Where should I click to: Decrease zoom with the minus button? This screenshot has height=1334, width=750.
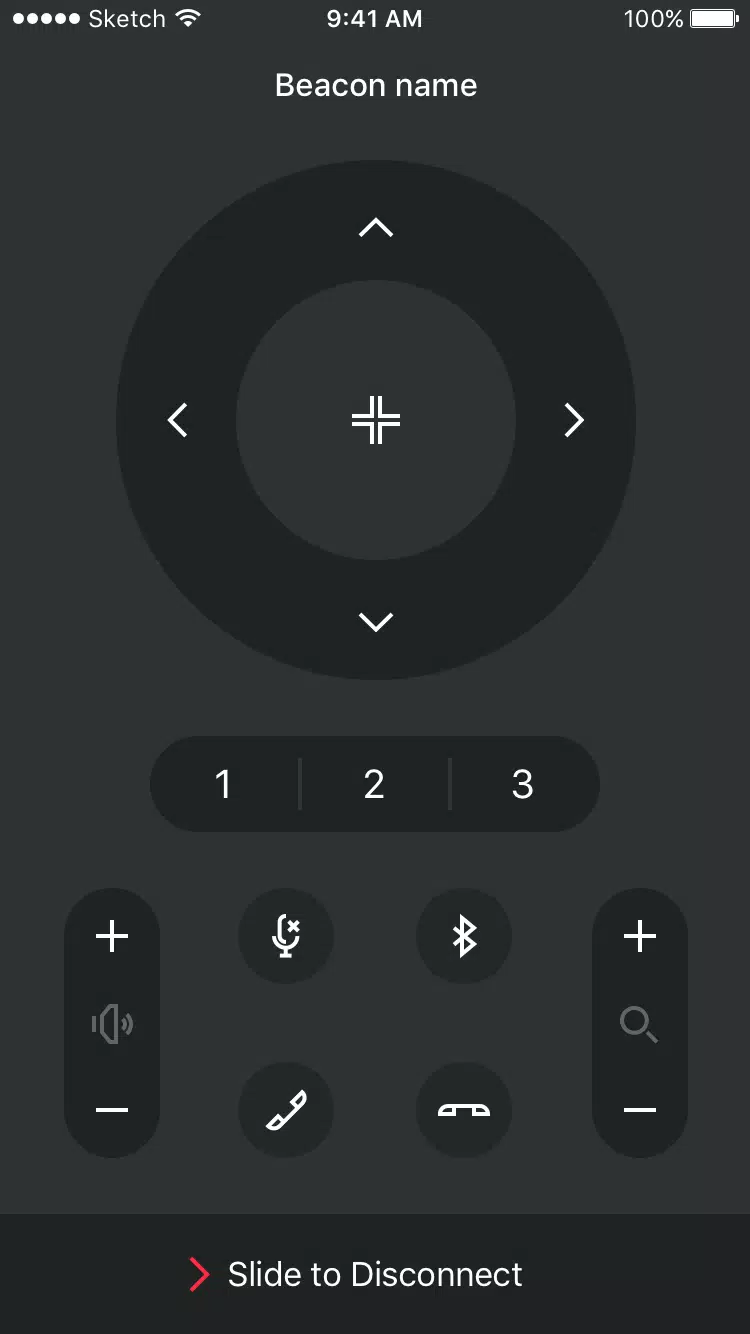tap(639, 1110)
